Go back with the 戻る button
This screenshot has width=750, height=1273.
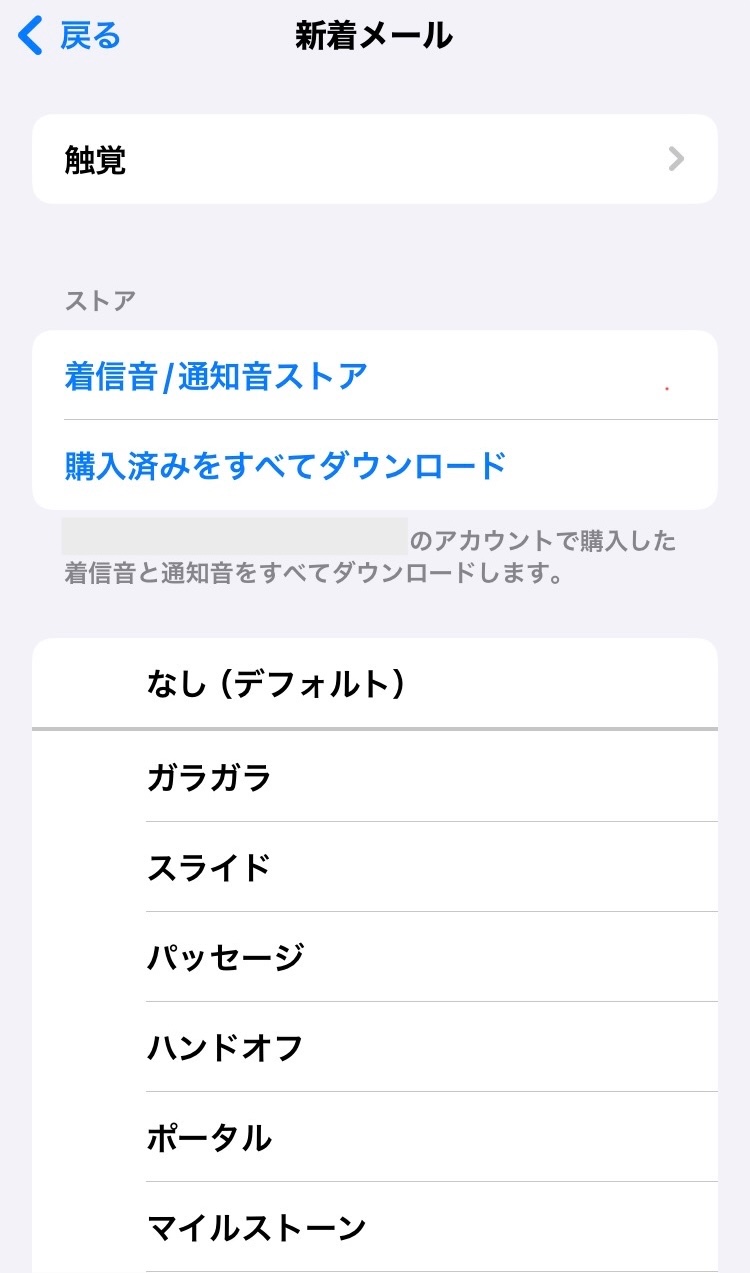tap(70, 37)
